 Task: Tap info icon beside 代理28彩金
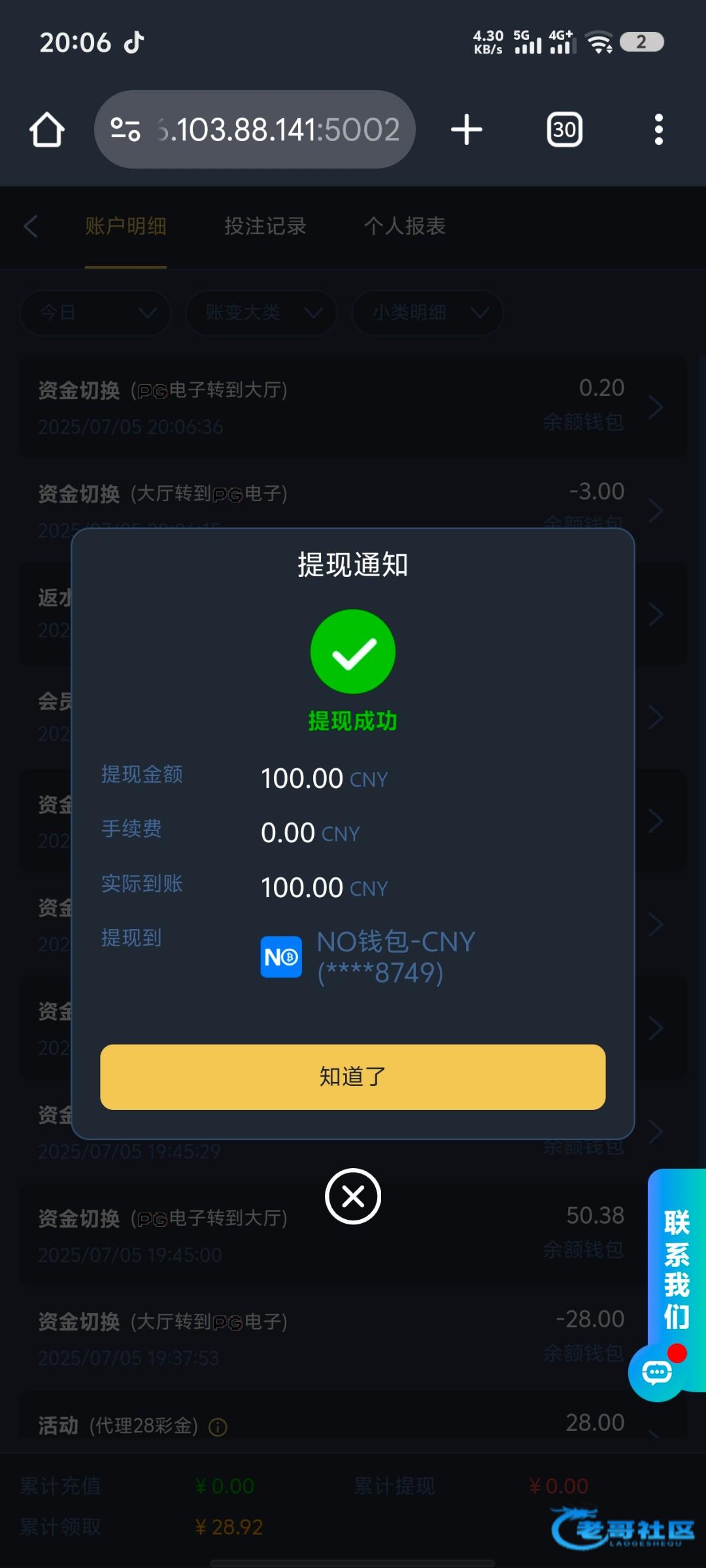[x=218, y=1427]
